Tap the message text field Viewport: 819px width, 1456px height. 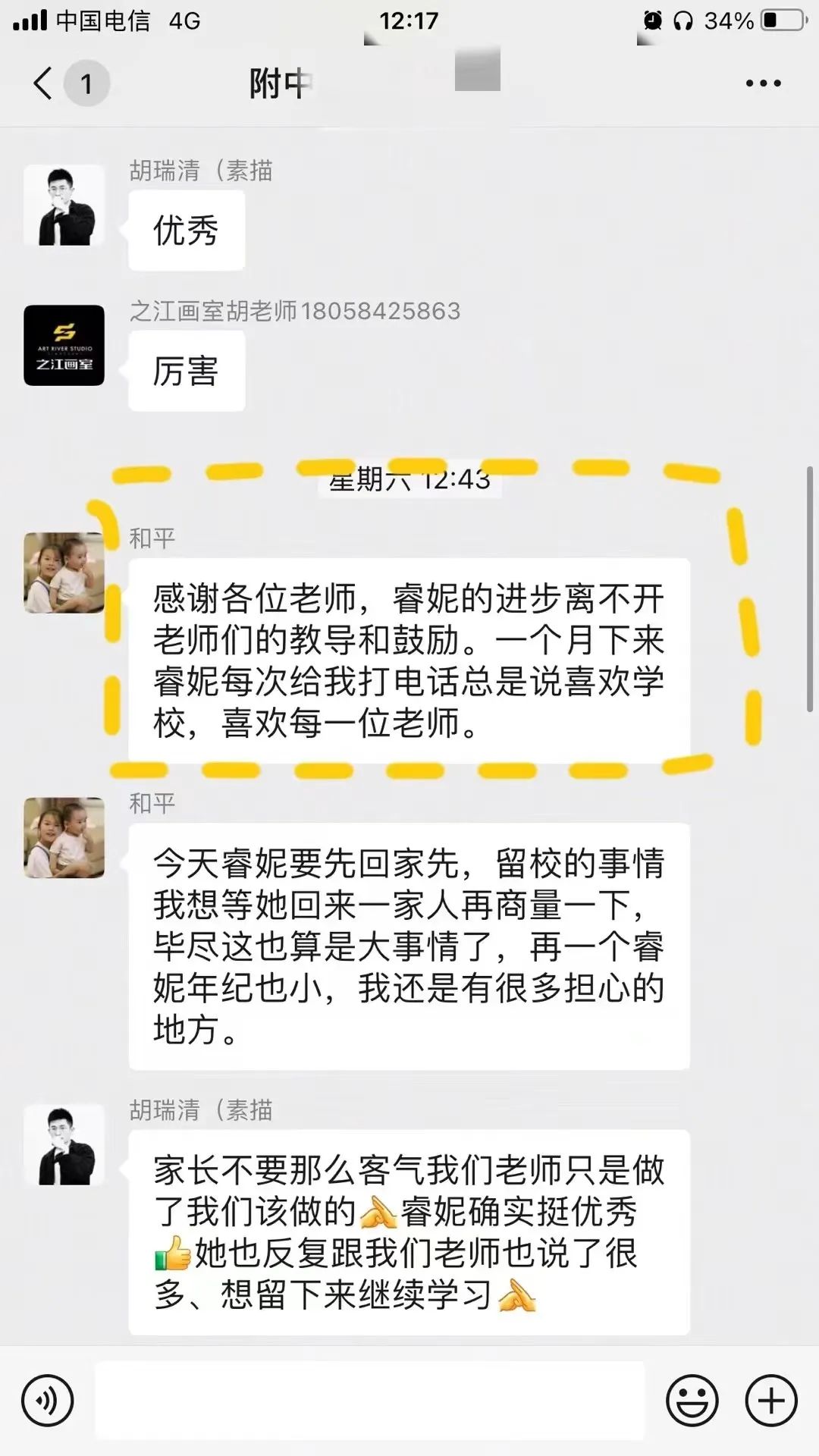tap(370, 1401)
